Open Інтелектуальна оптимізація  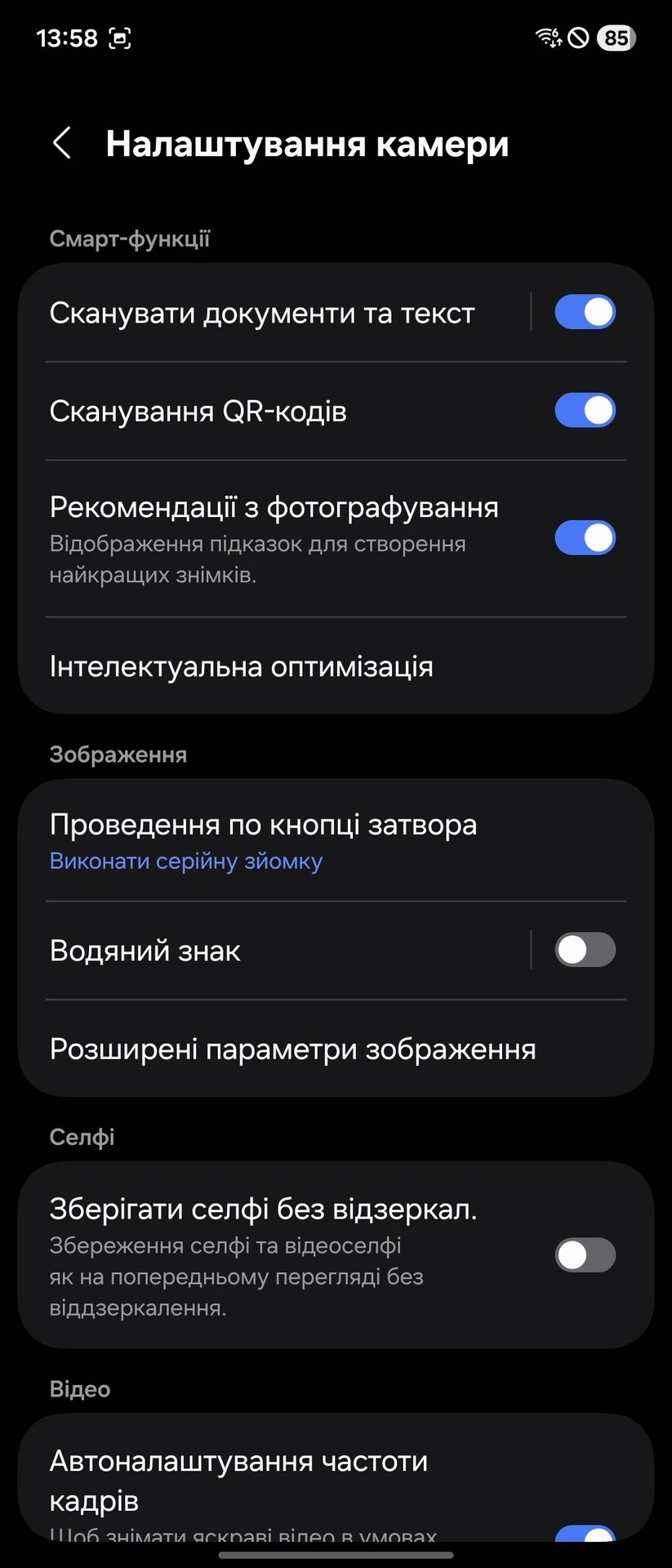[242, 666]
